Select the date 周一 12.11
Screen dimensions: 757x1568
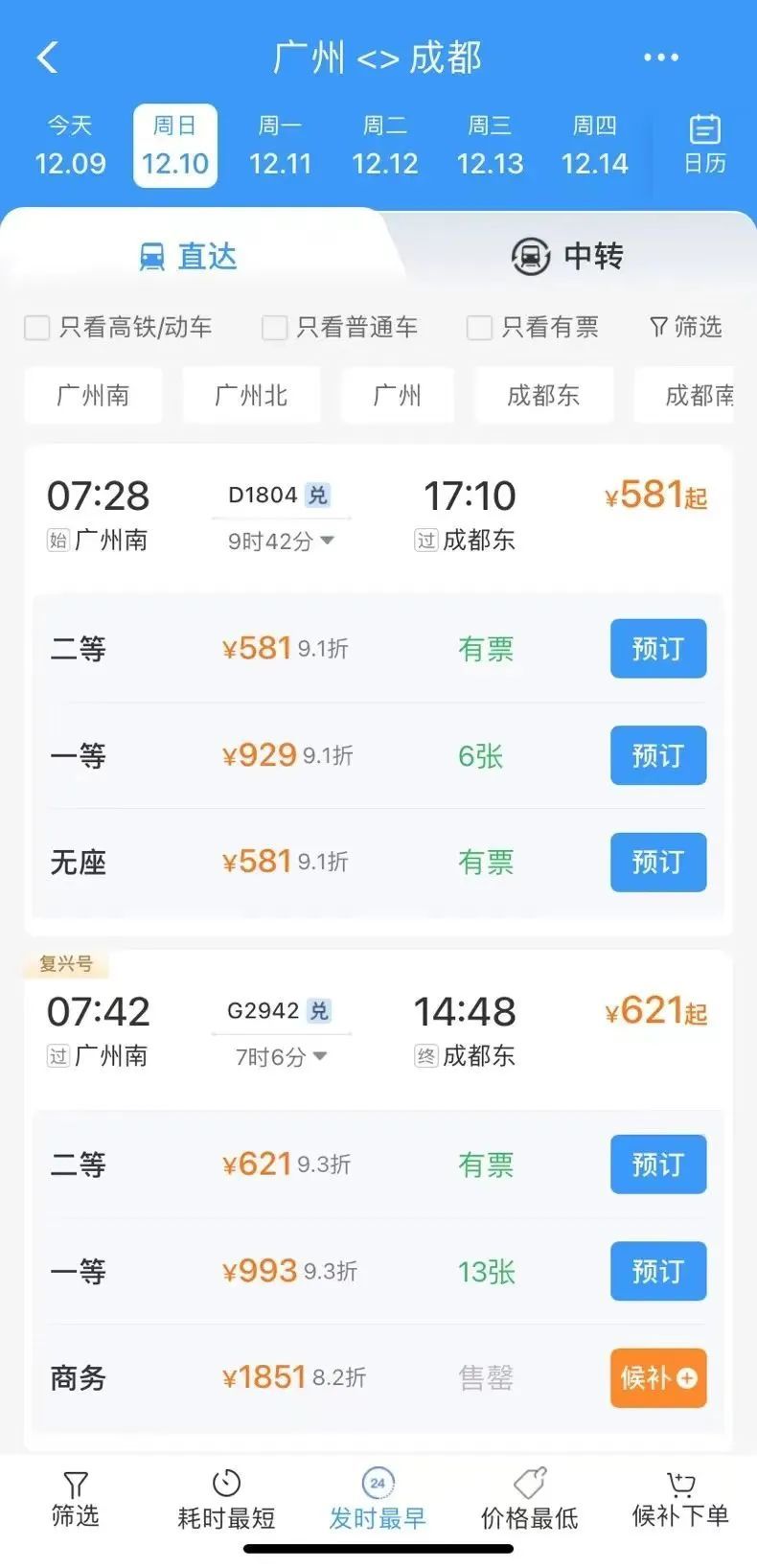(280, 146)
